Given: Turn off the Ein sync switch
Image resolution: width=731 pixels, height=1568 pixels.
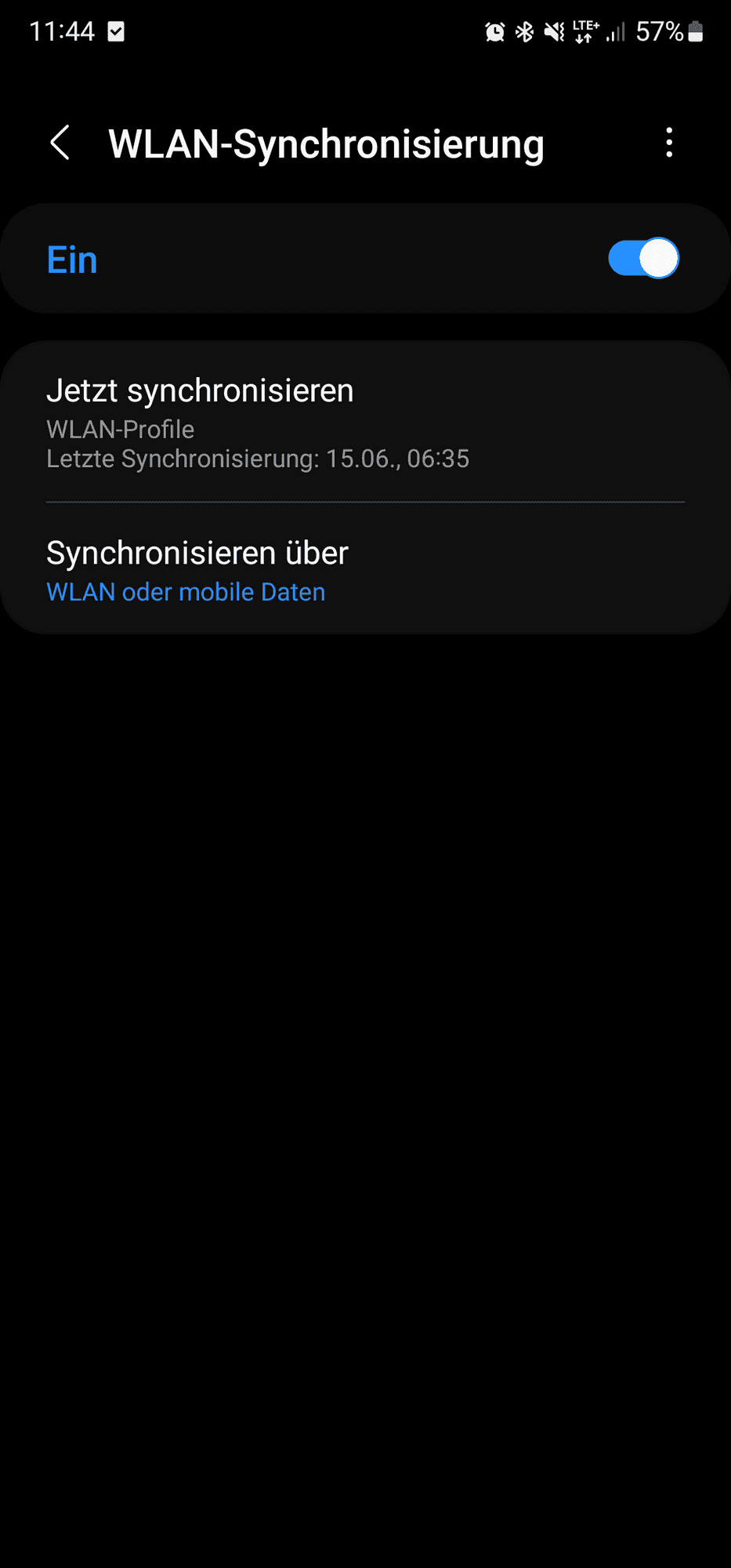Looking at the screenshot, I should [x=642, y=259].
